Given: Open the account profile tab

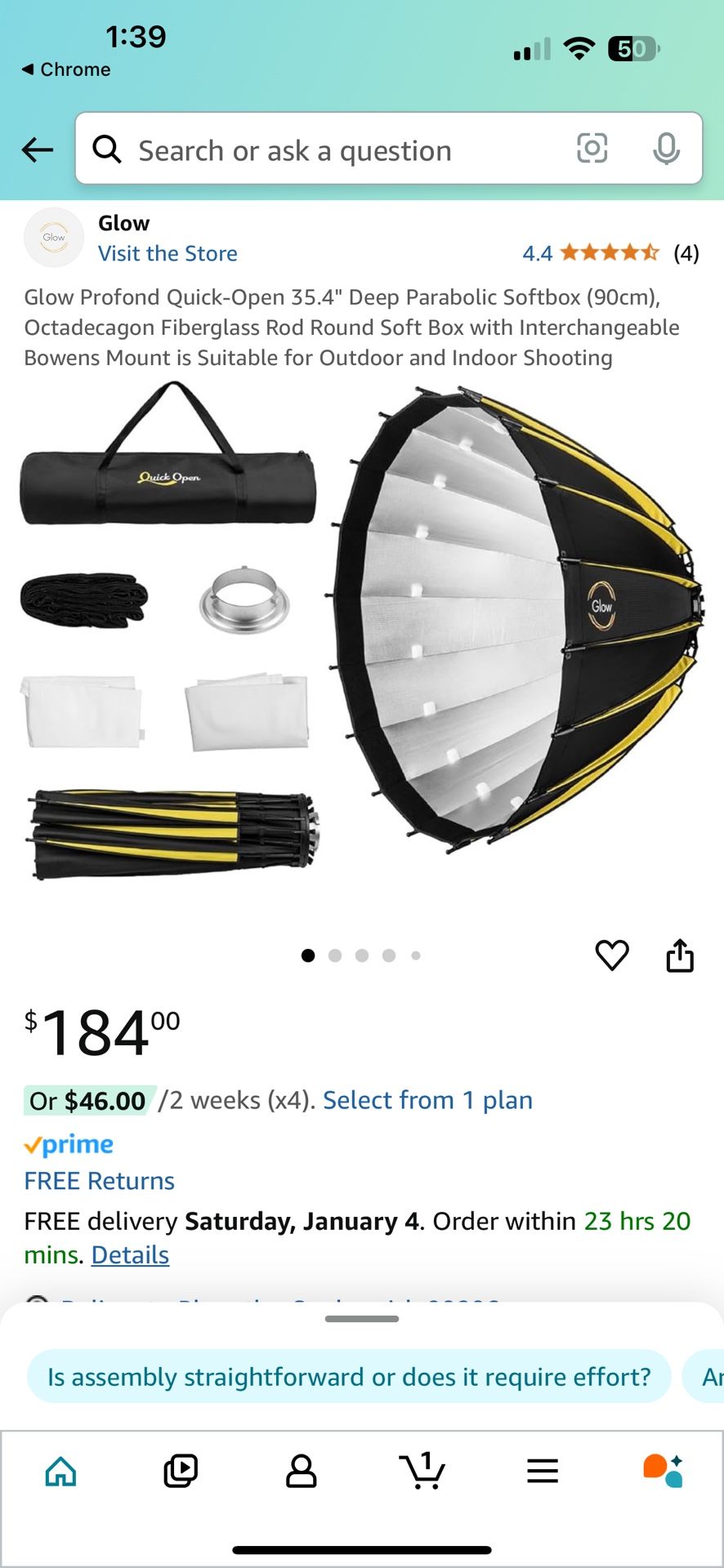Looking at the screenshot, I should click(301, 1472).
